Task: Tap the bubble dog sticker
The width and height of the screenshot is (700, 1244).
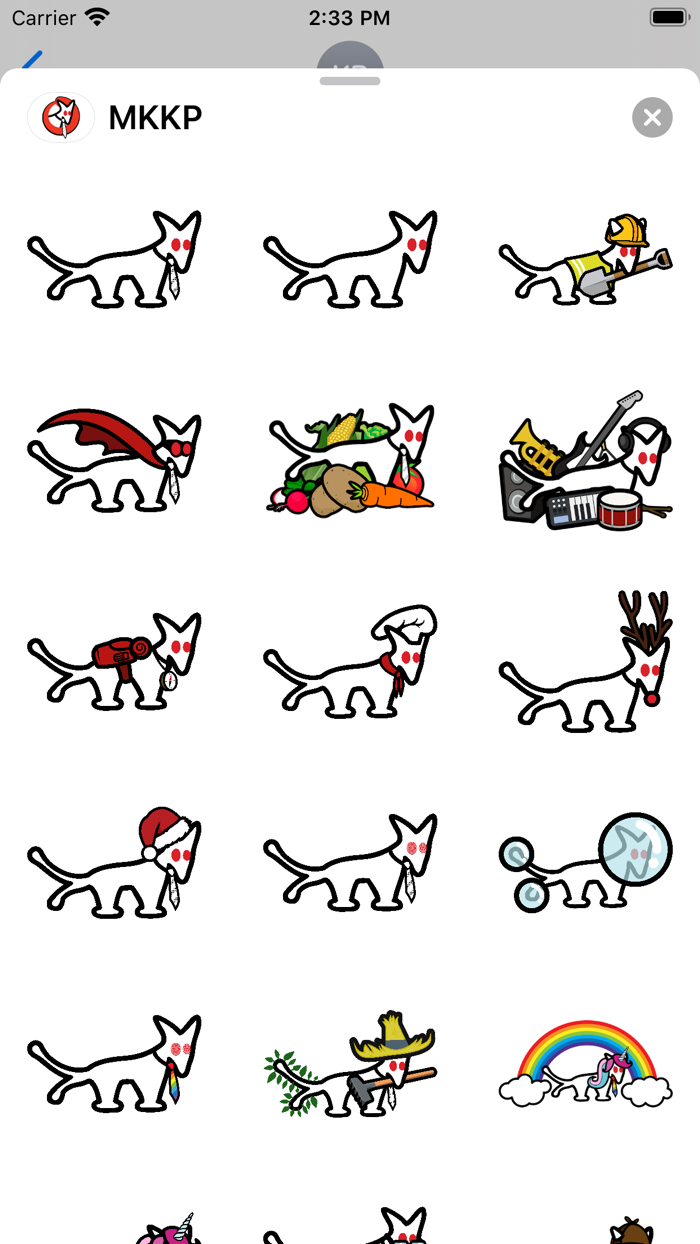Action: coord(586,861)
